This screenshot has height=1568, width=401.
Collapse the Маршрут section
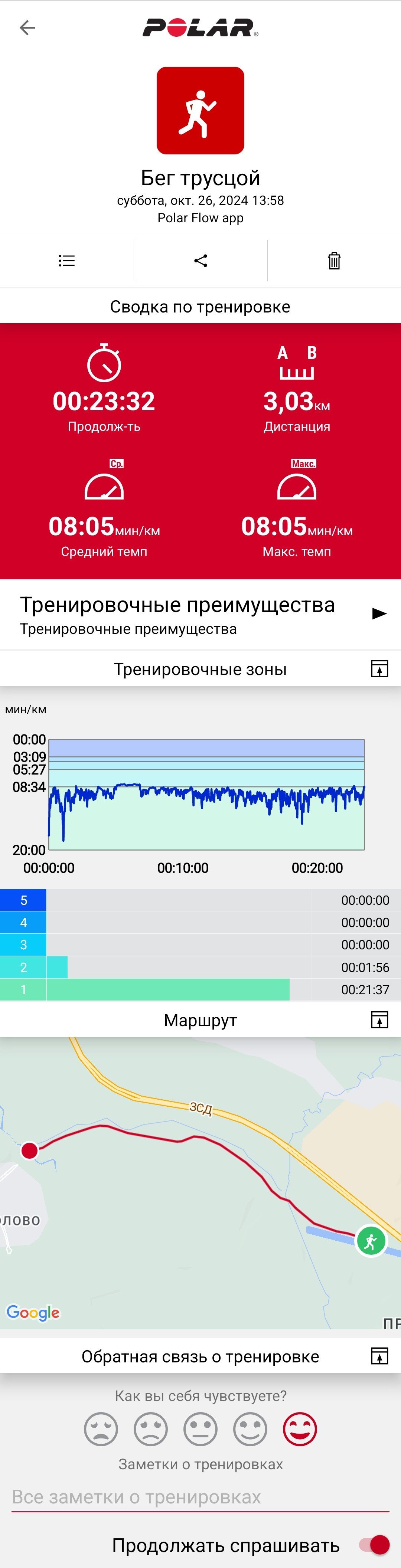tap(379, 1019)
